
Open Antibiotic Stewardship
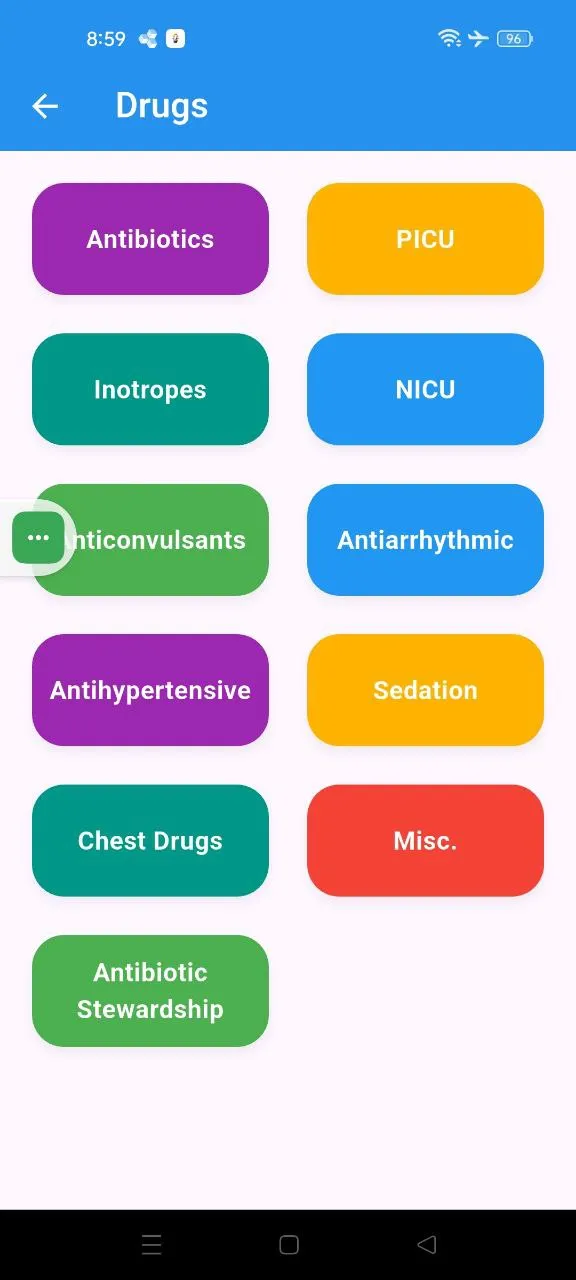pyautogui.click(x=150, y=991)
